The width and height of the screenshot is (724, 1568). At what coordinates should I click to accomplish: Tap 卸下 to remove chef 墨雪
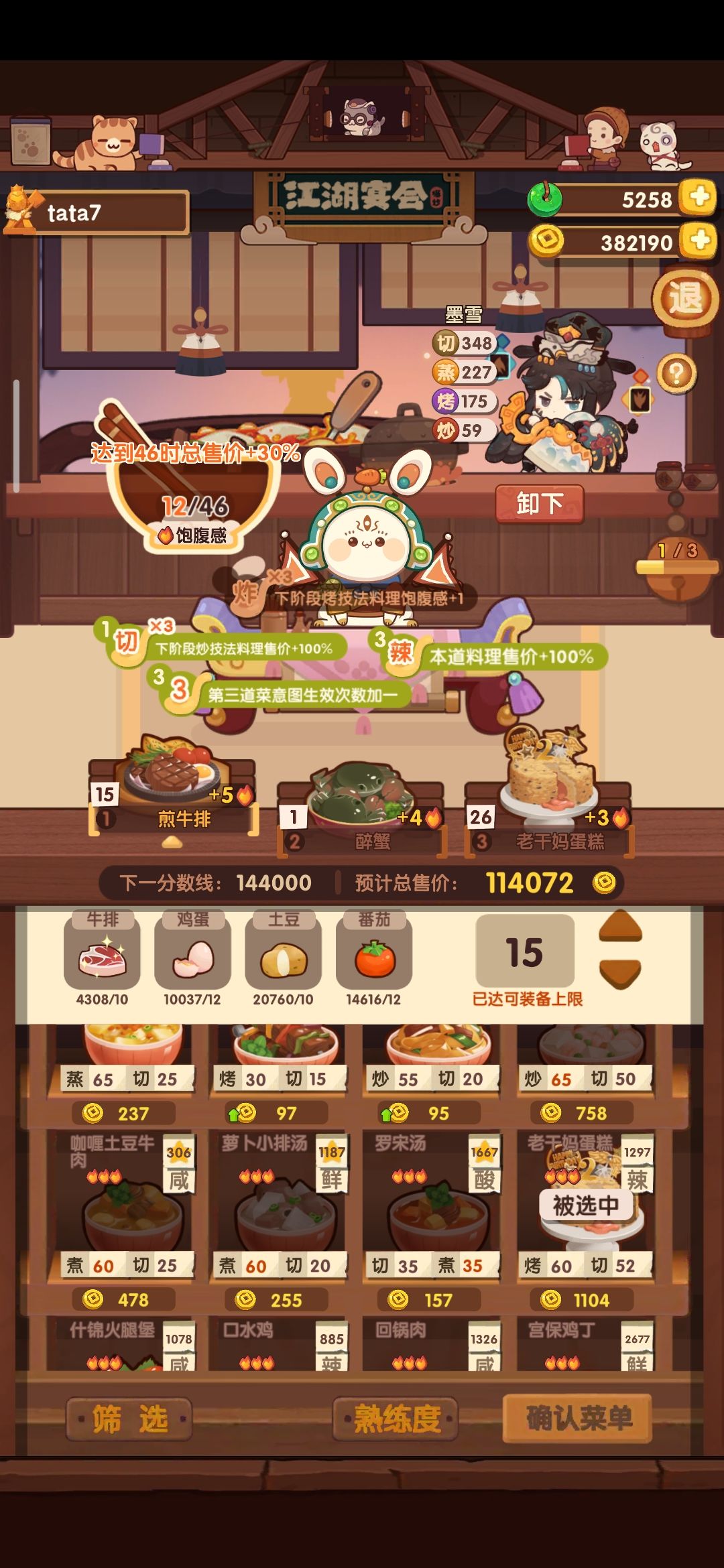coord(540,503)
